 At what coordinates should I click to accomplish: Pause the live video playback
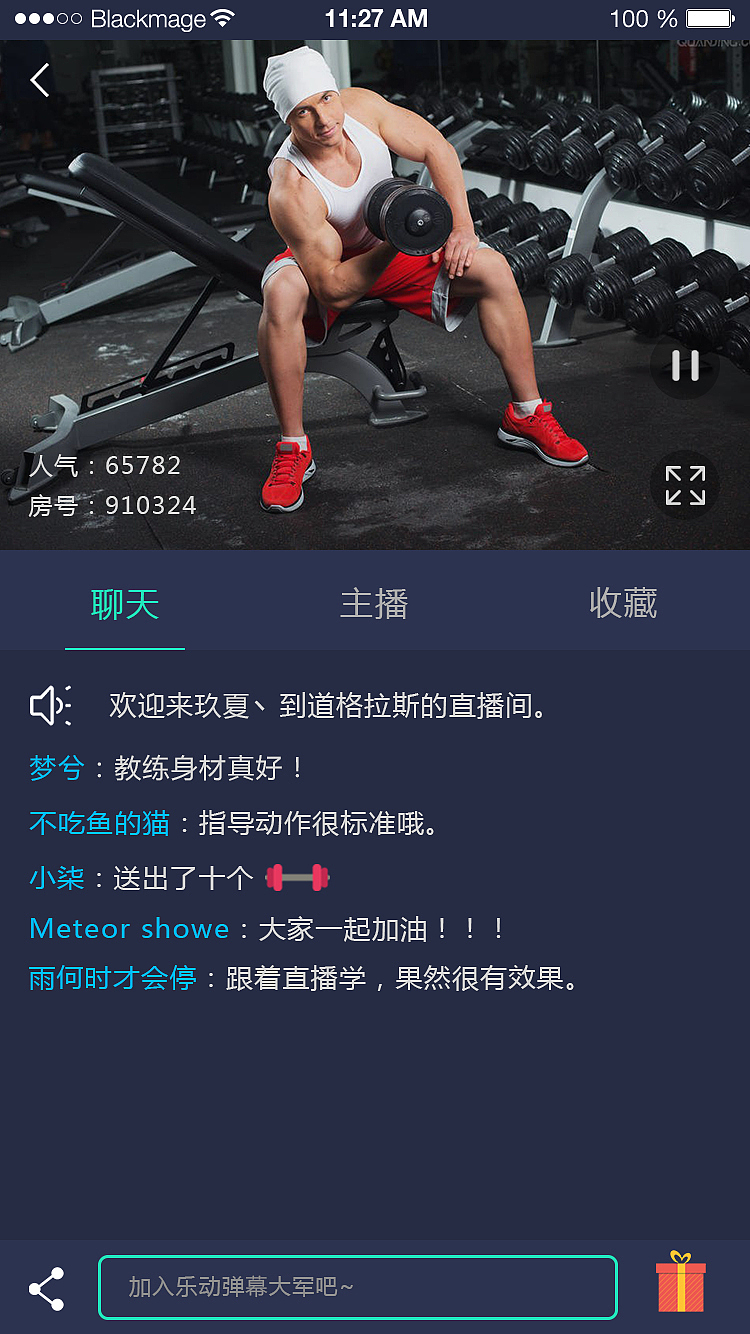(684, 367)
